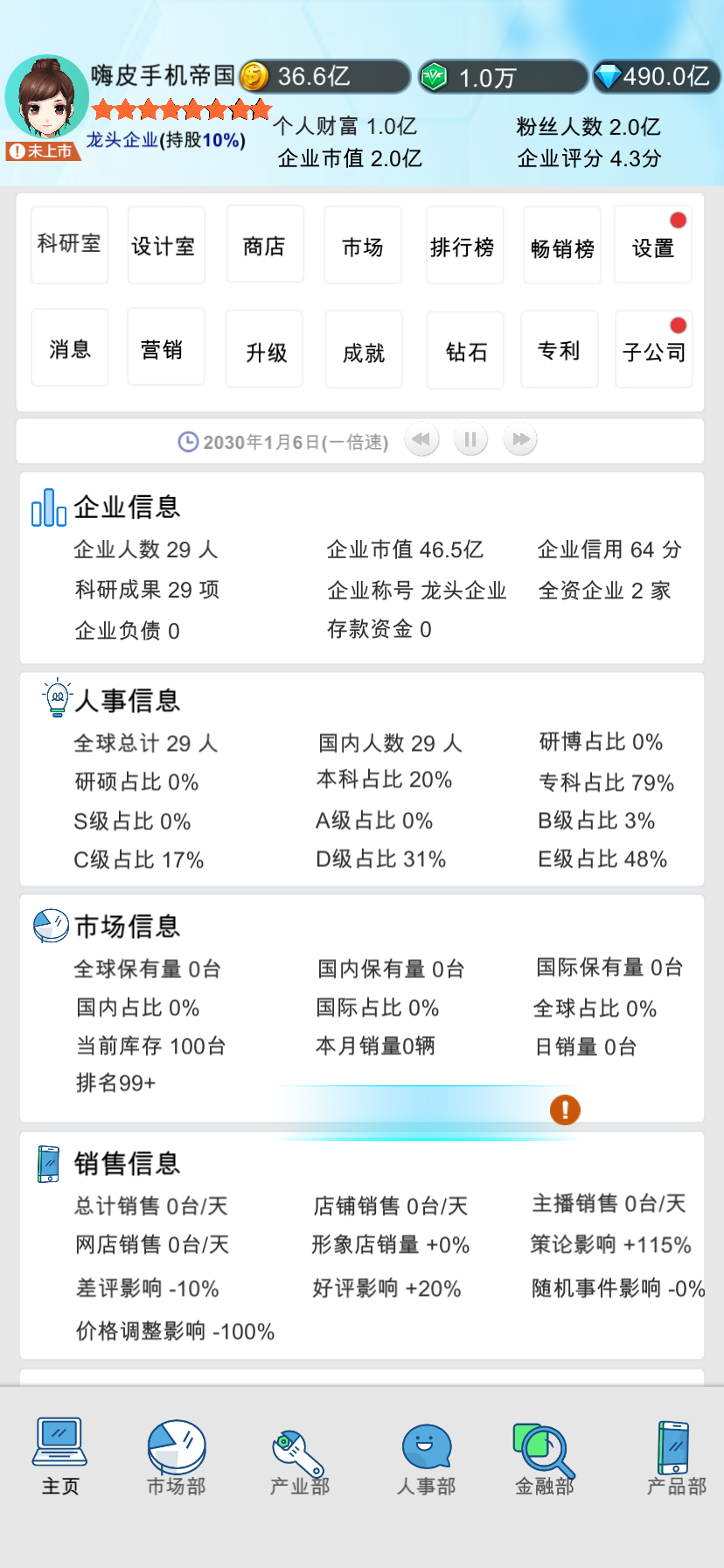Open the 钻石 diamonds page
The image size is (724, 1568).
tap(465, 350)
